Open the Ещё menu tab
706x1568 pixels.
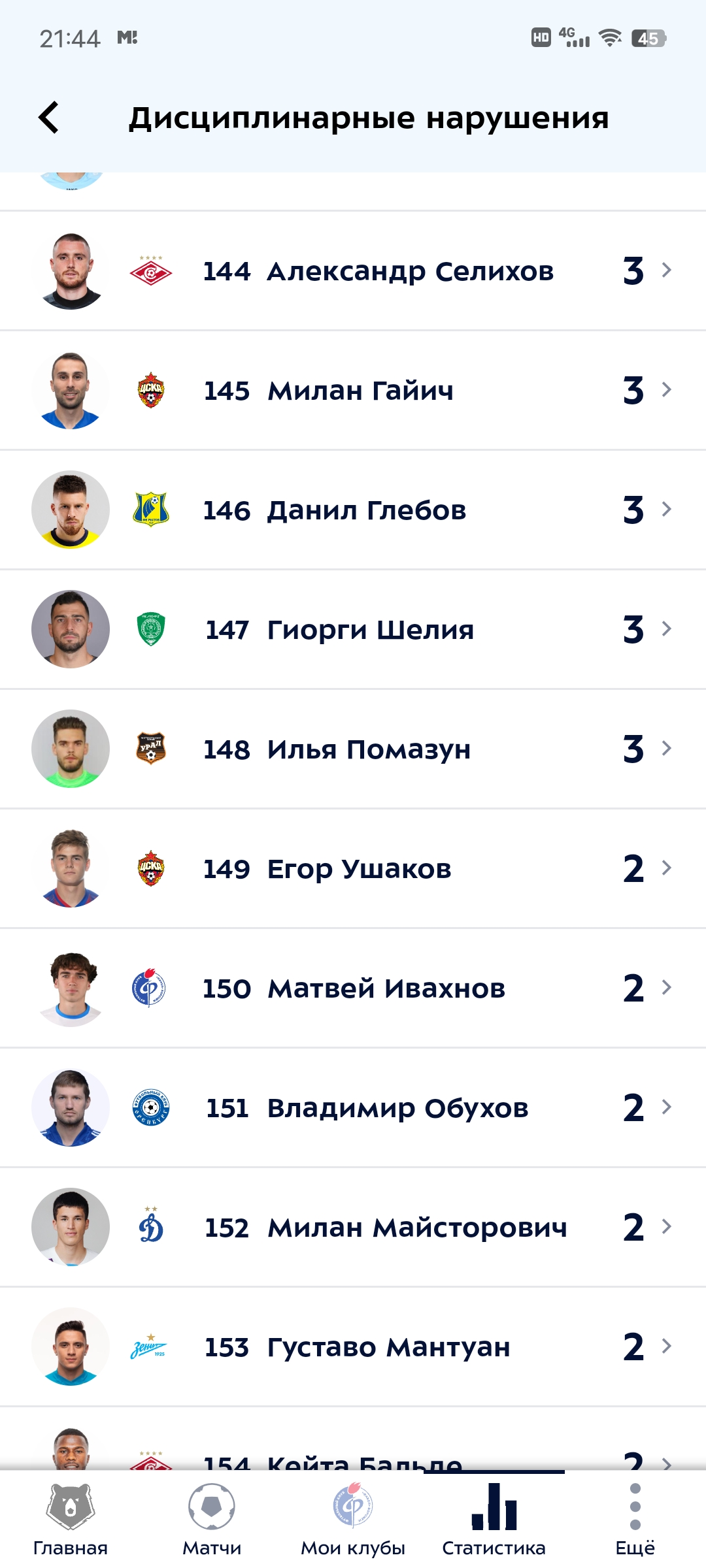click(635, 1520)
